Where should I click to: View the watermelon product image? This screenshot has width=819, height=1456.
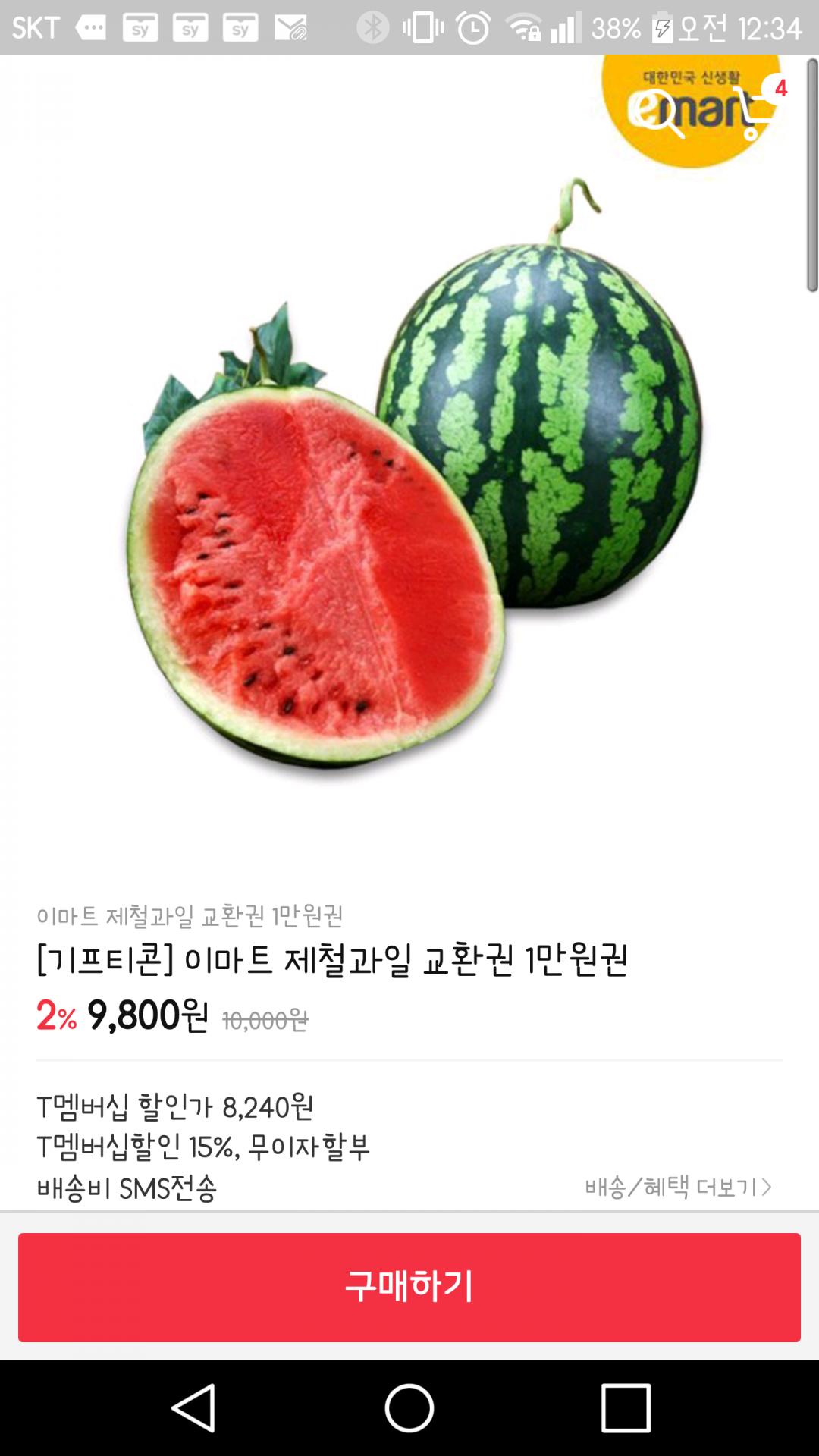pos(413,478)
